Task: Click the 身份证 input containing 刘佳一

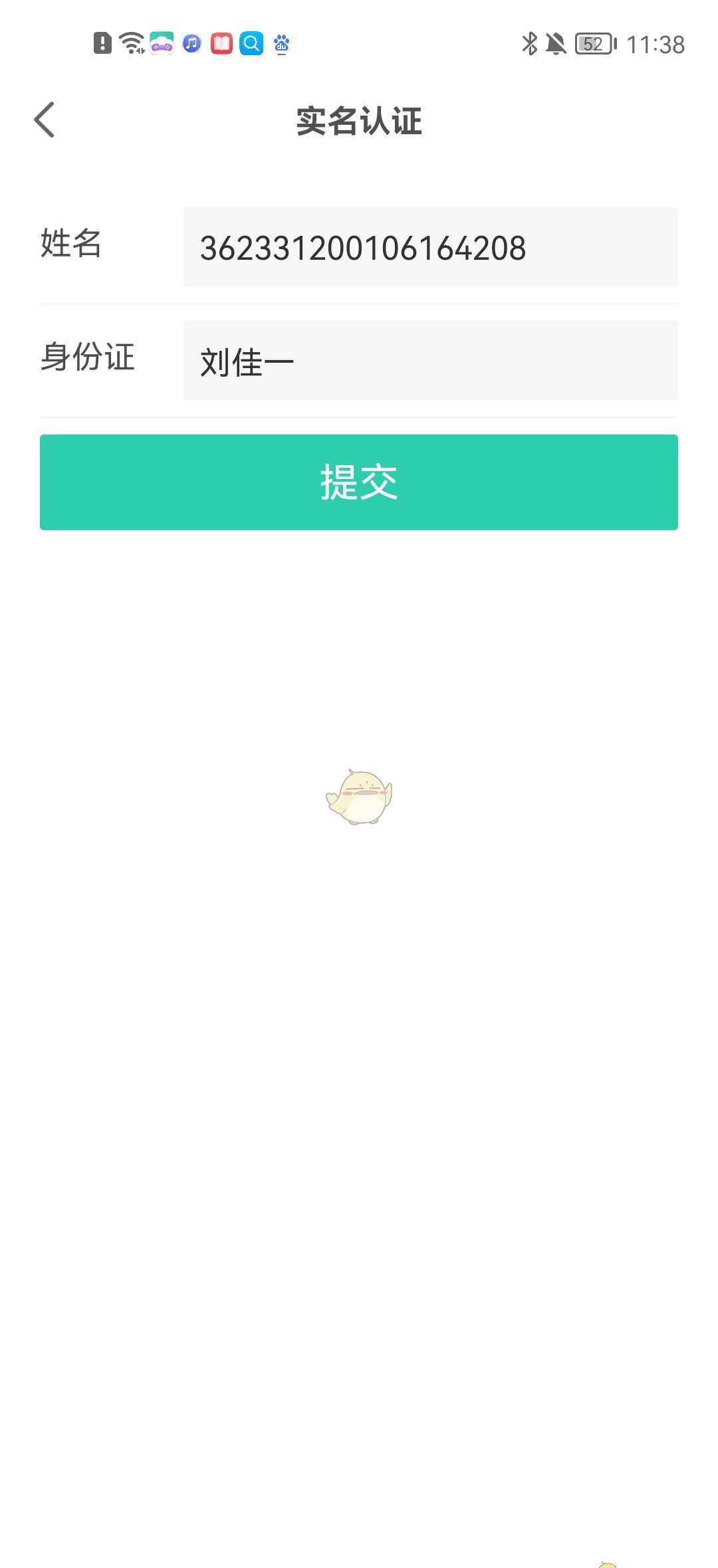Action: coord(430,361)
